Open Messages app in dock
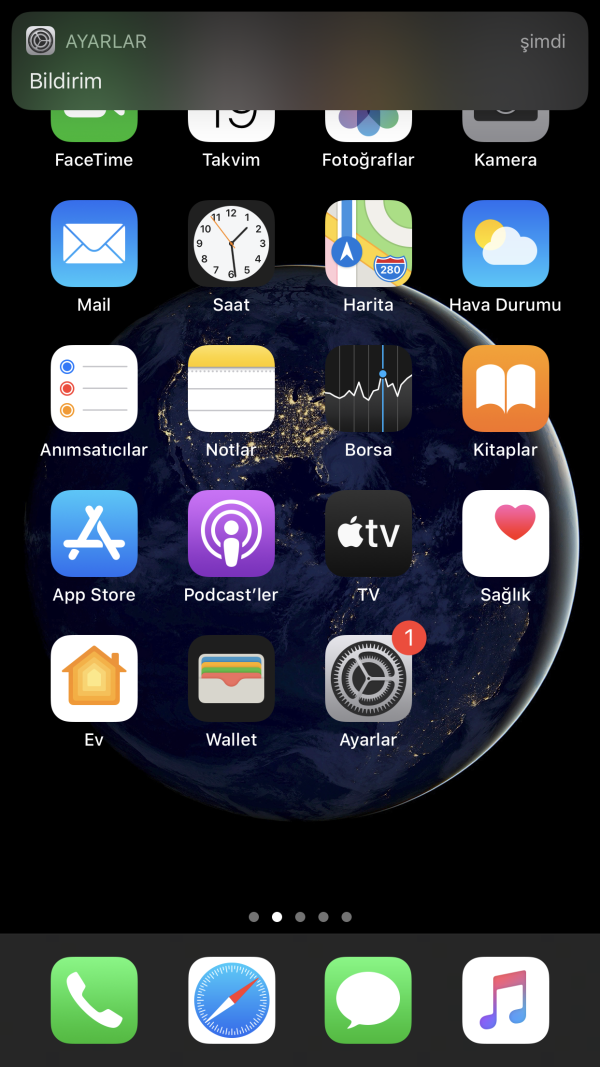Viewport: 600px width, 1067px height. pyautogui.click(x=368, y=1000)
